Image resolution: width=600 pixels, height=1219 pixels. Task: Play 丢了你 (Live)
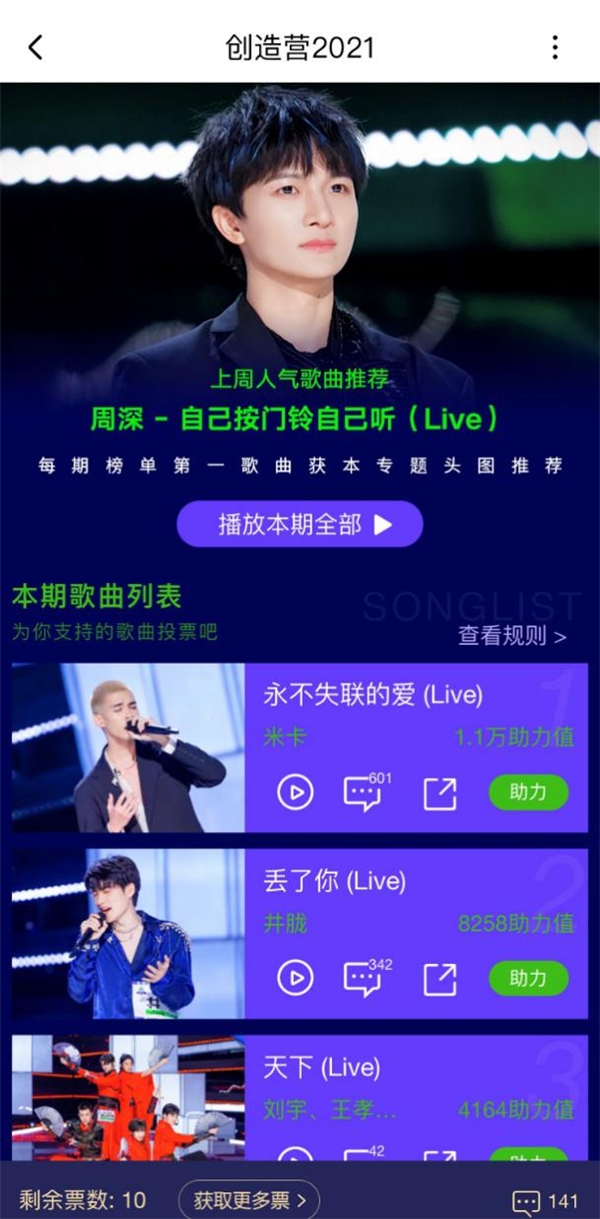295,978
